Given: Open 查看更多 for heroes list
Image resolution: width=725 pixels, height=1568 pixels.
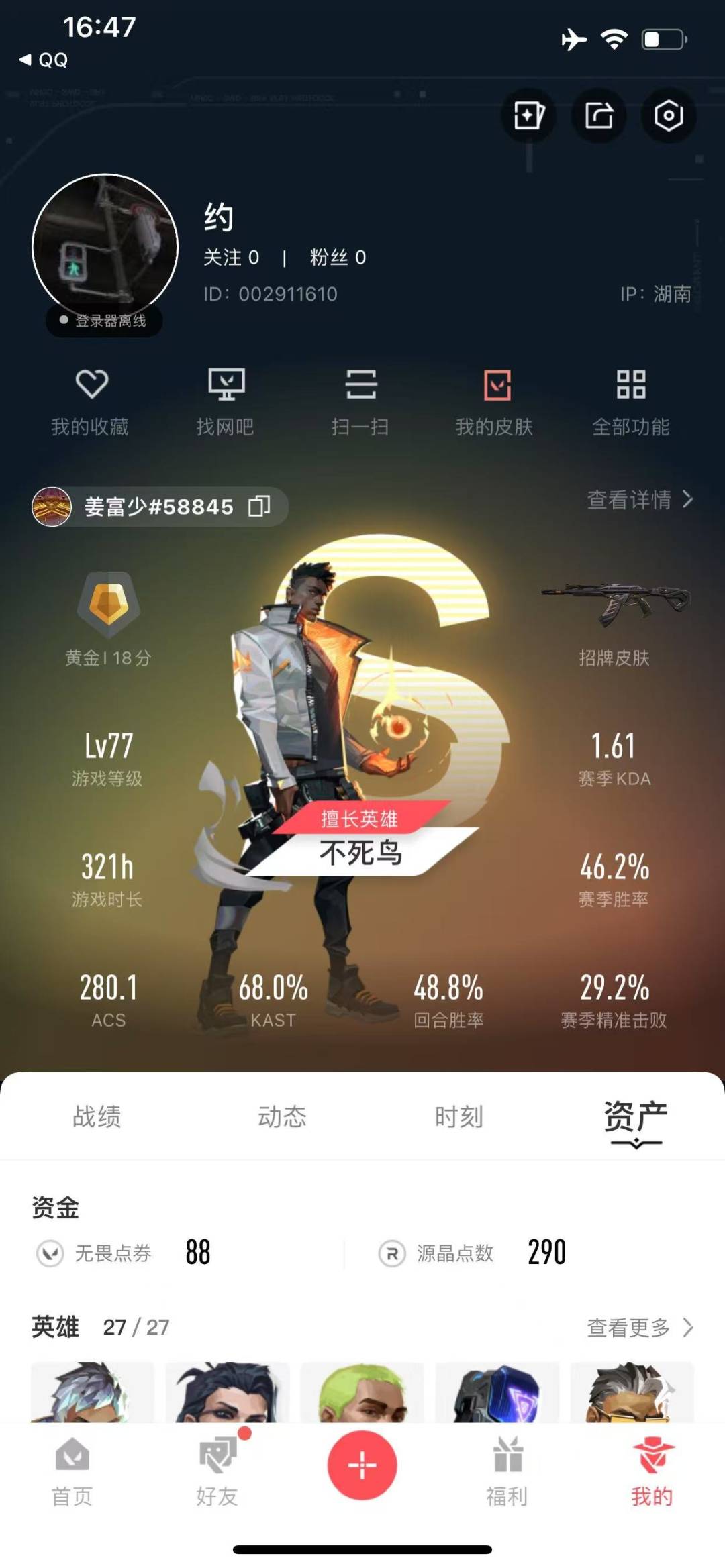Looking at the screenshot, I should (640, 1327).
